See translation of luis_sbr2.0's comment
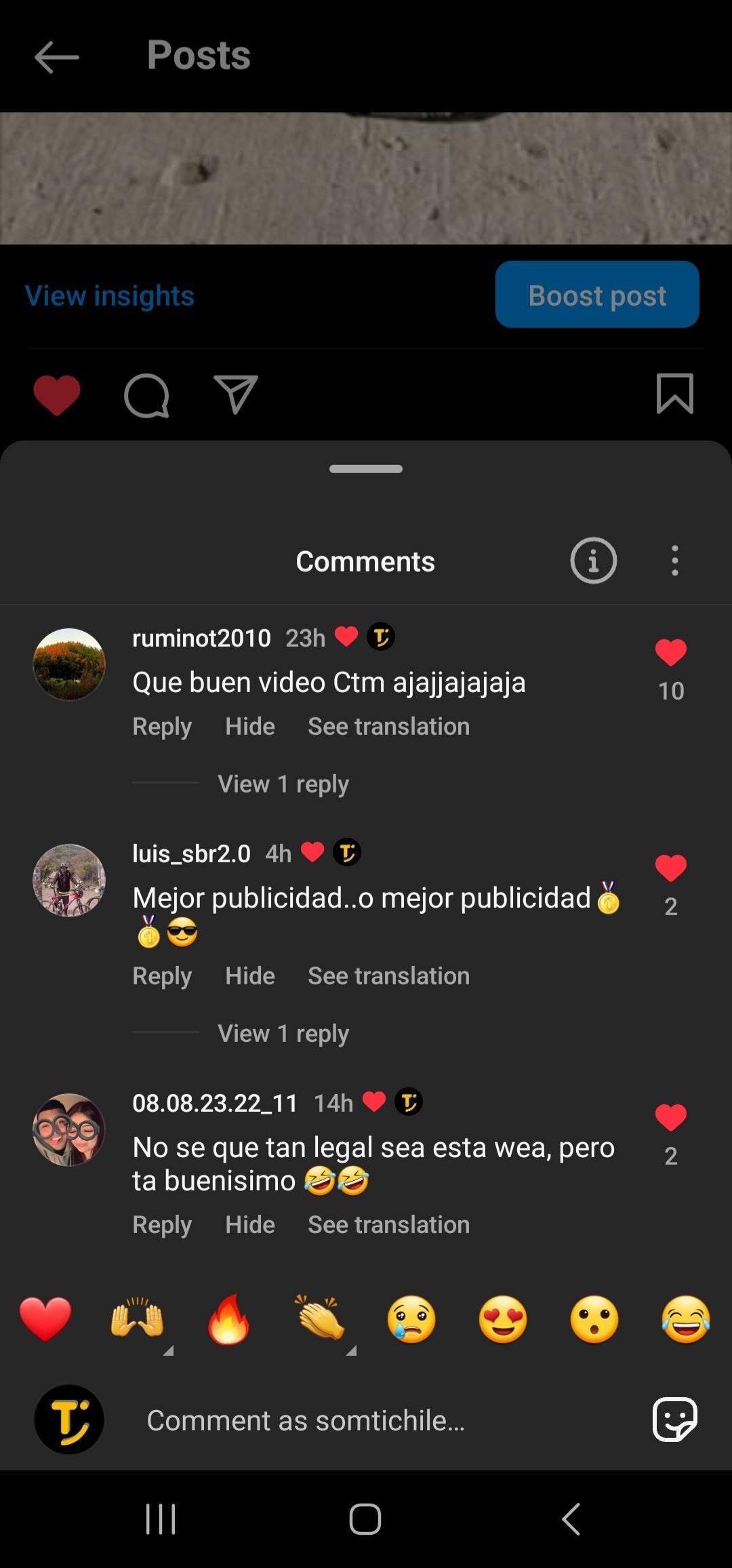Image resolution: width=732 pixels, height=1568 pixels. point(388,976)
